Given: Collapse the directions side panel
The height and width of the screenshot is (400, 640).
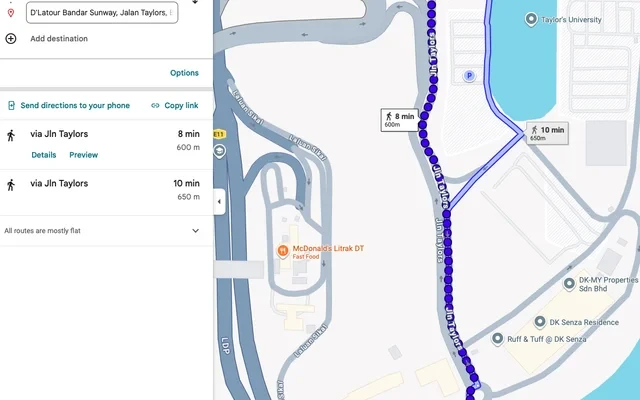Looking at the screenshot, I should point(218,201).
